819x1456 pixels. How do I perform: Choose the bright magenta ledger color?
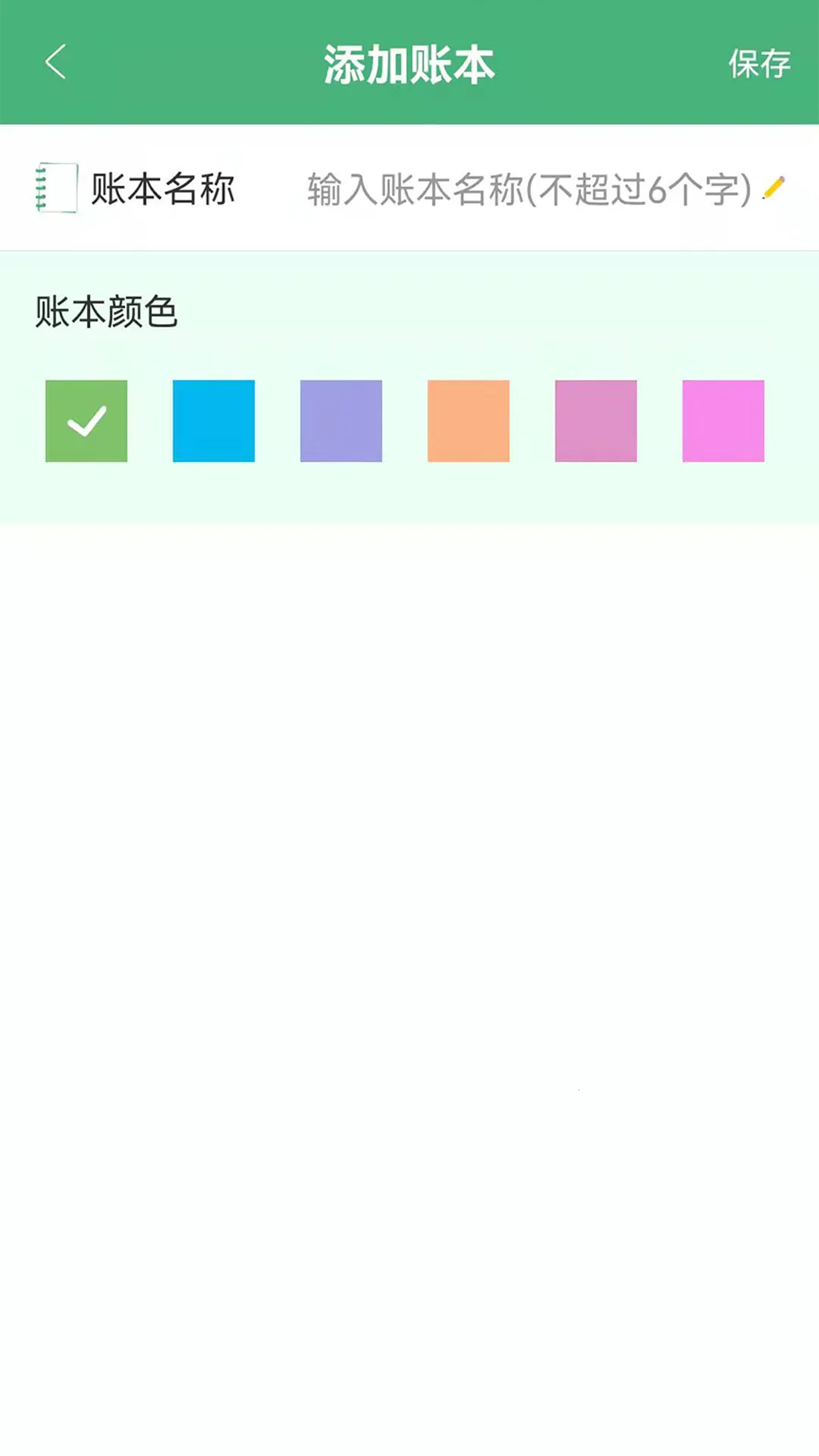click(x=722, y=420)
